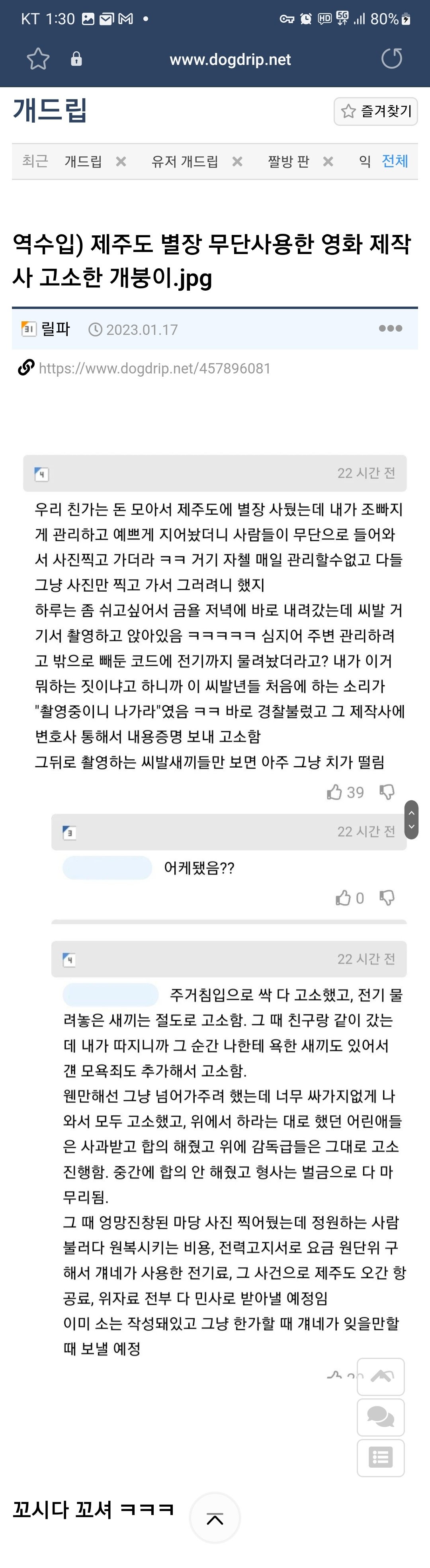Screen dimensions: 430x1568
Task: Upvote the reply 어케됐음??
Action: click(x=344, y=898)
